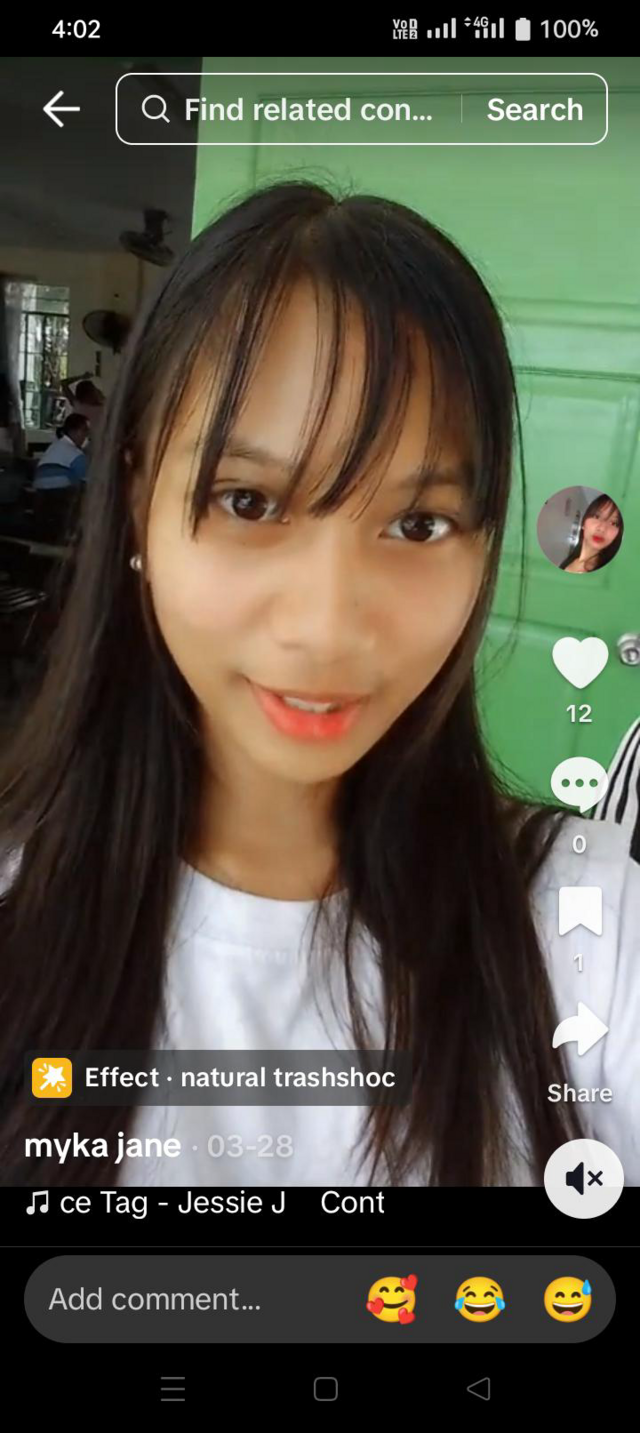
Task: Bookmark this video to favorites
Action: (x=579, y=911)
